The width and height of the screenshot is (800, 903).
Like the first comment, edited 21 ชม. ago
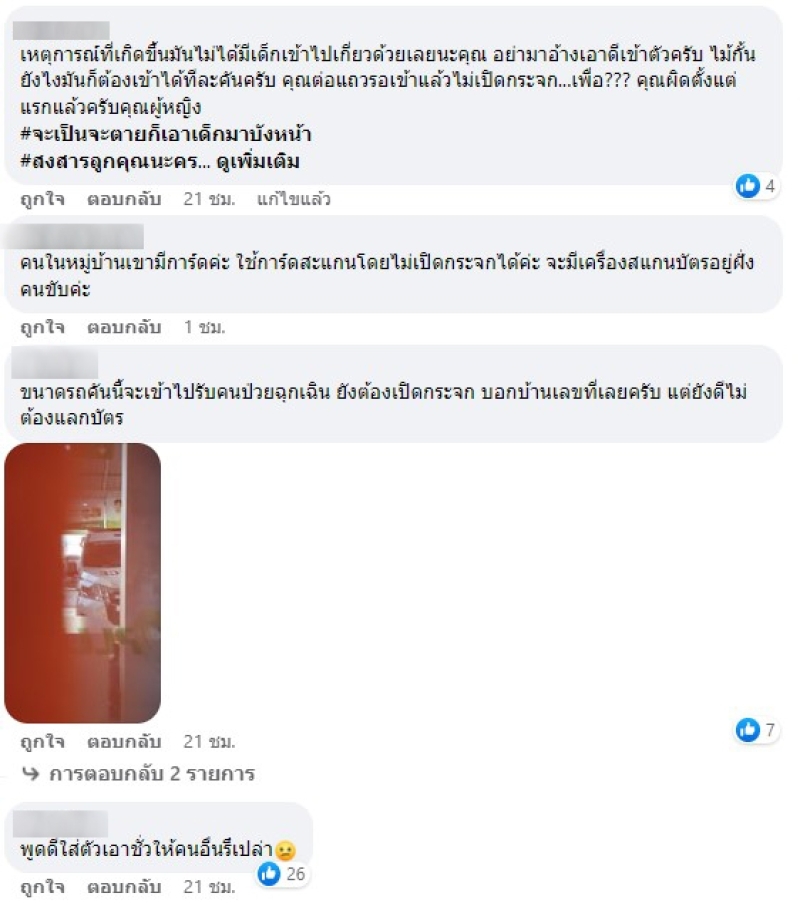(x=42, y=199)
